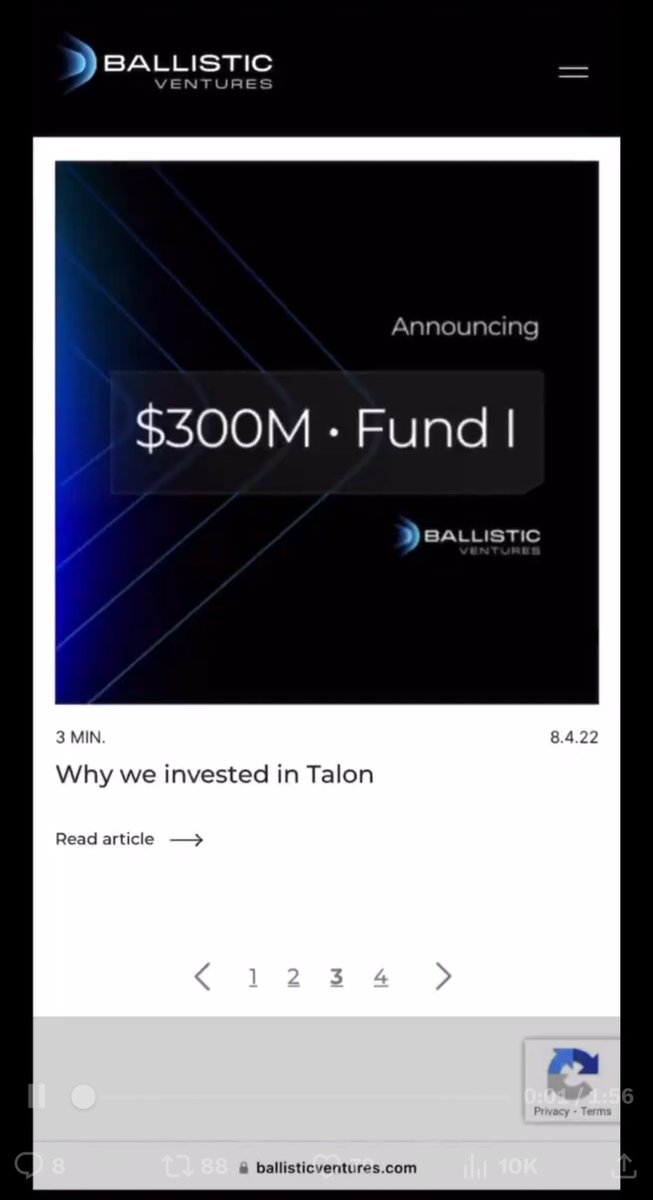The image size is (653, 1200).
Task: Share this video post
Action: (x=623, y=1165)
